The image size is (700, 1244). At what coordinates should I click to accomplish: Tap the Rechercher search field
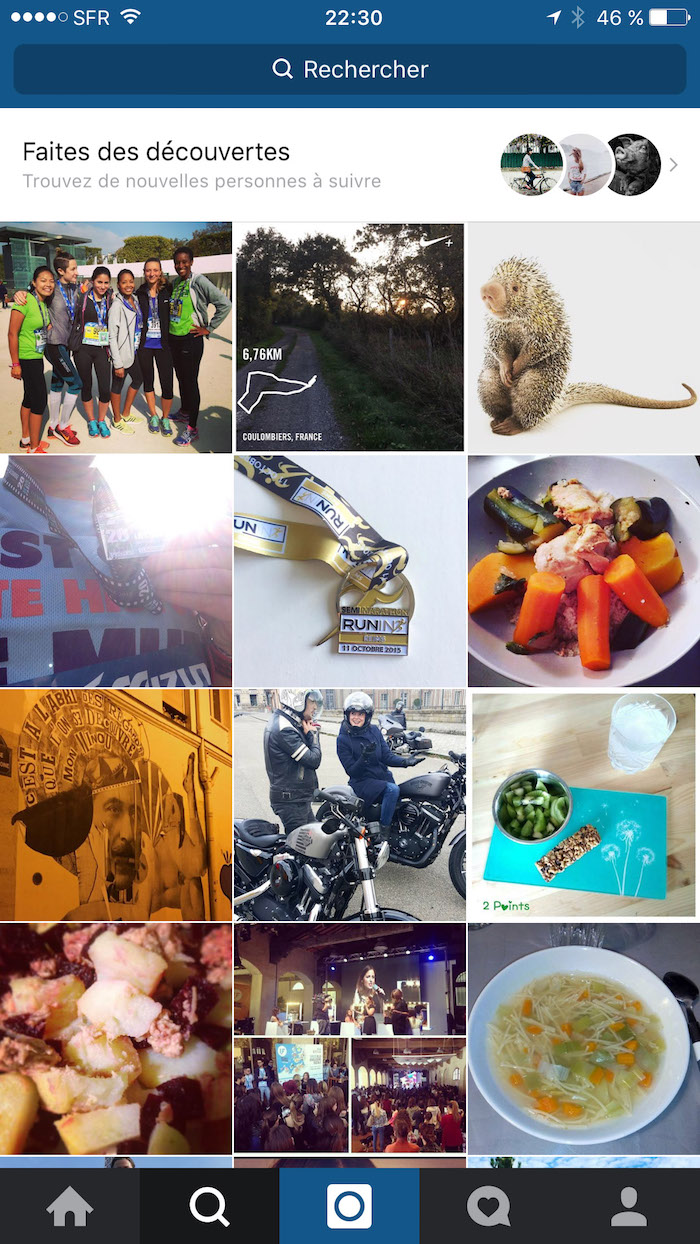click(x=350, y=69)
